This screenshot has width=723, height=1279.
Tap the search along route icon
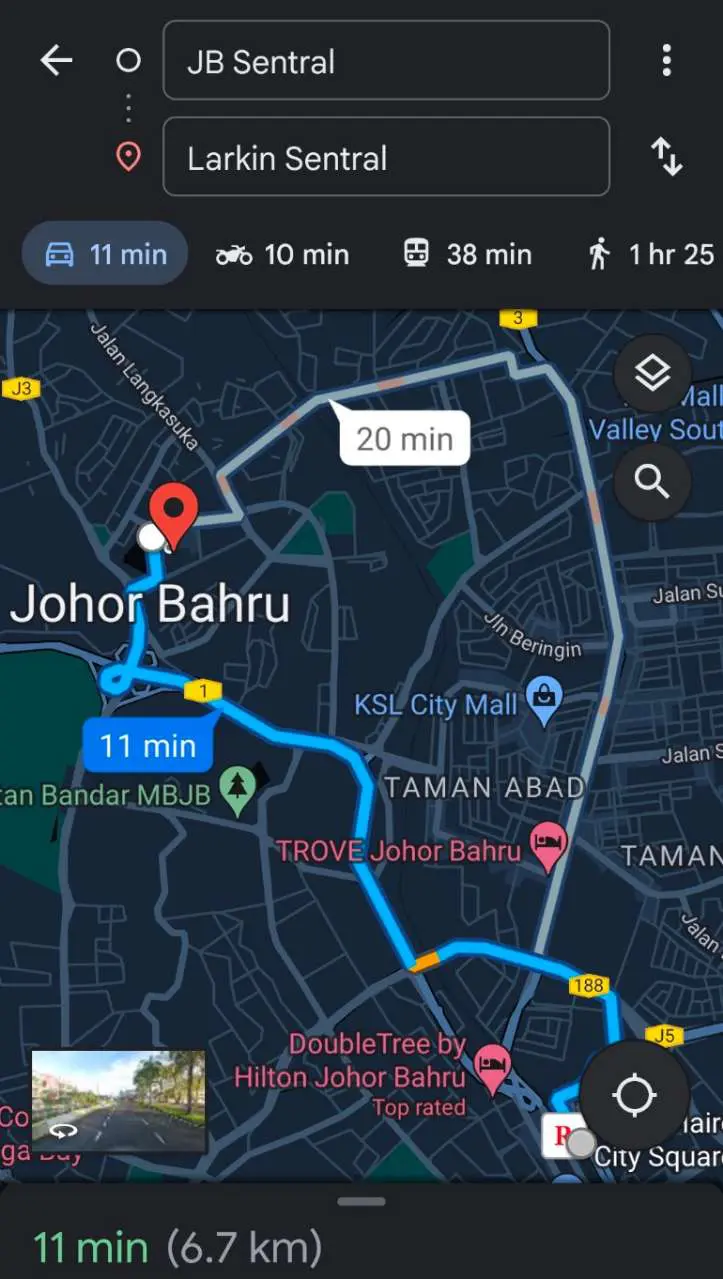(x=652, y=481)
